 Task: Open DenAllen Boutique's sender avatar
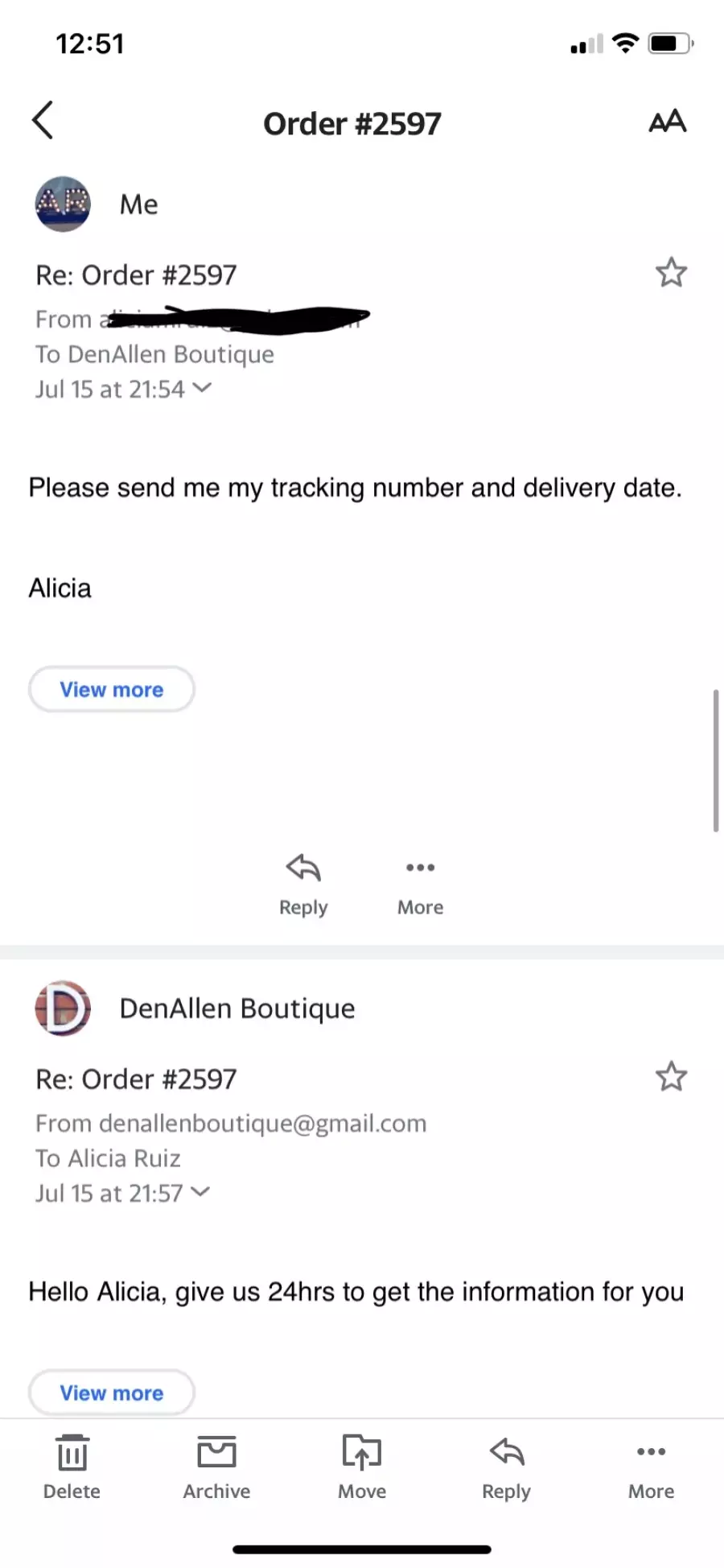63,1008
